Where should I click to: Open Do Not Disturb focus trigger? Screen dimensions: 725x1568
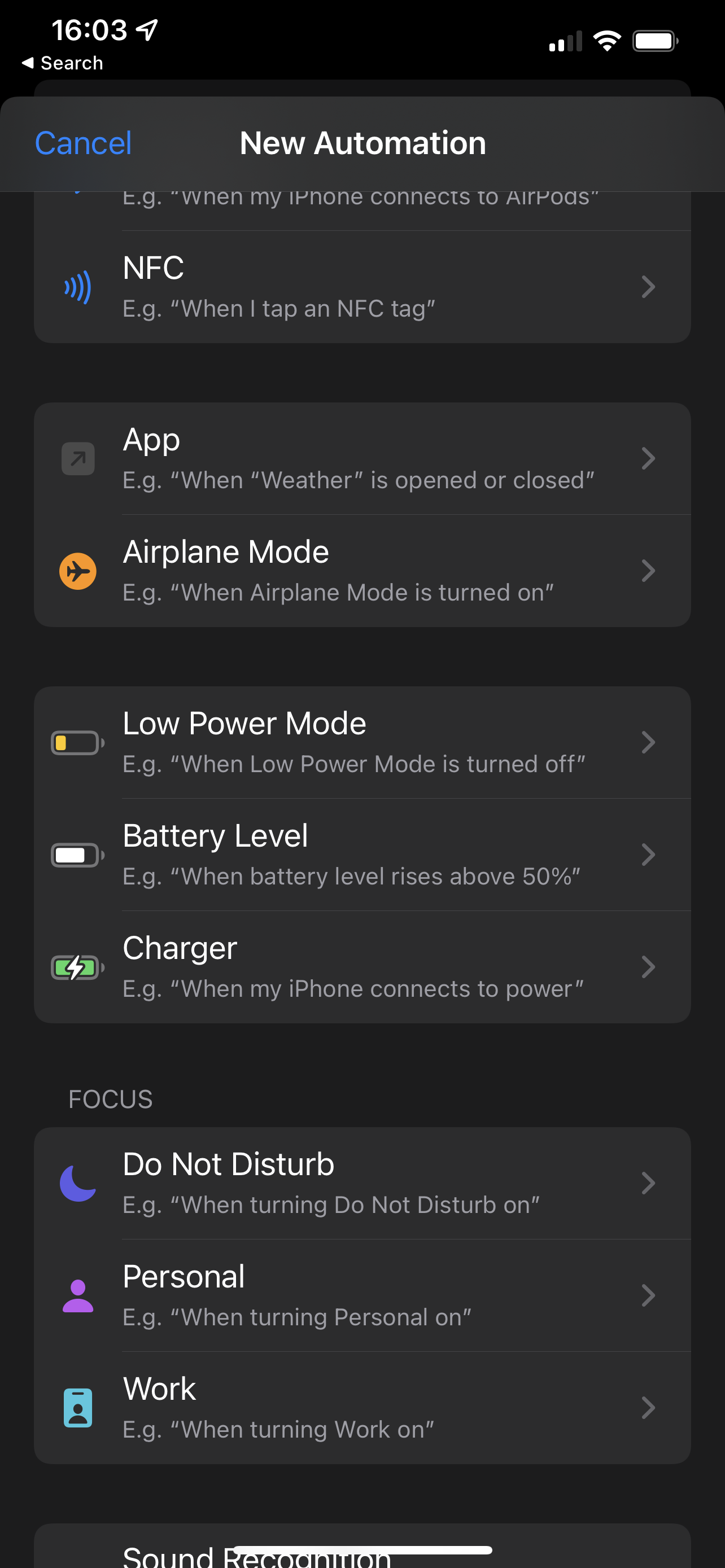tap(362, 1183)
